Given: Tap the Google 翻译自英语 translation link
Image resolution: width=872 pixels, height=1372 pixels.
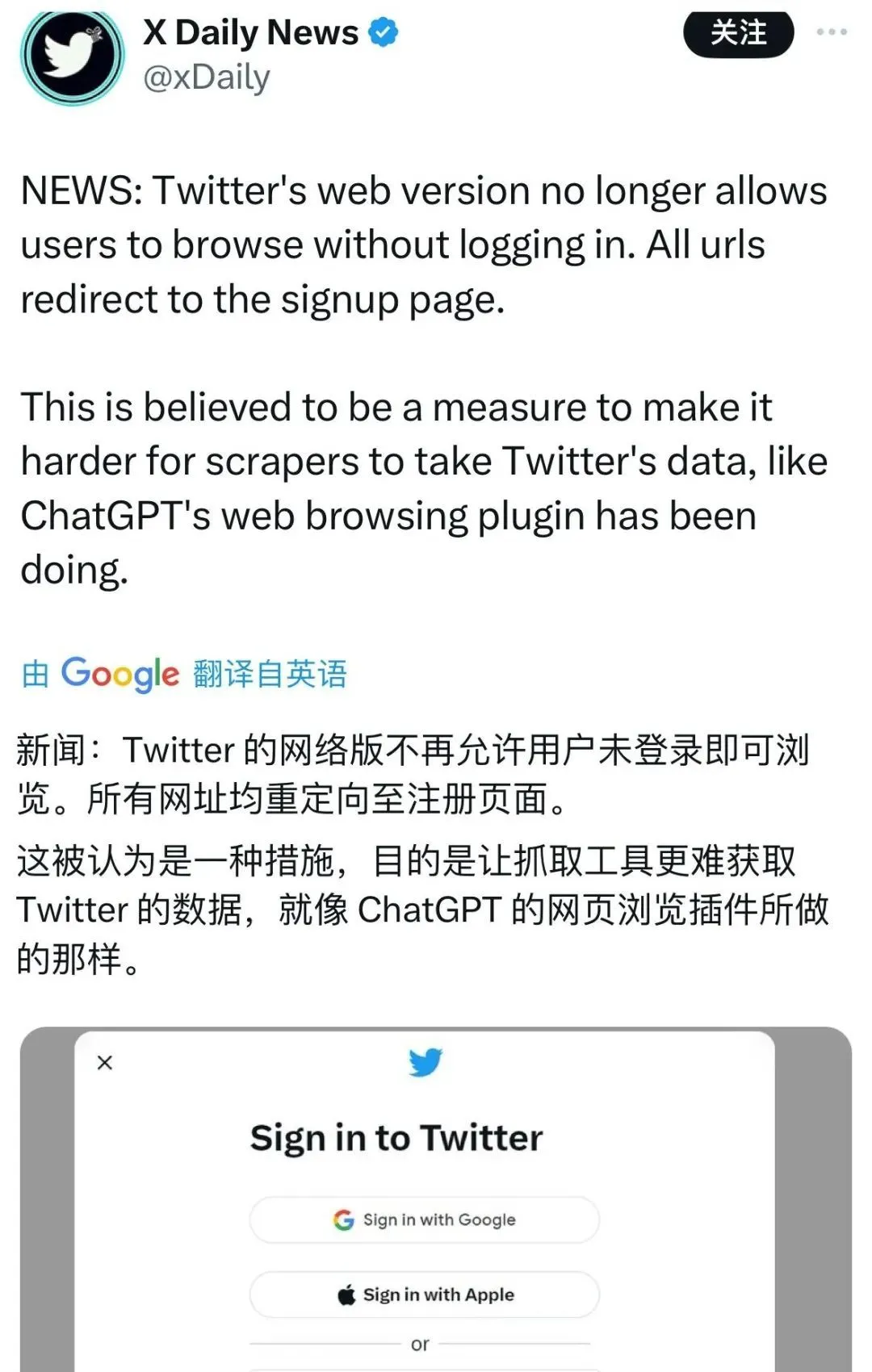Looking at the screenshot, I should coord(184,674).
